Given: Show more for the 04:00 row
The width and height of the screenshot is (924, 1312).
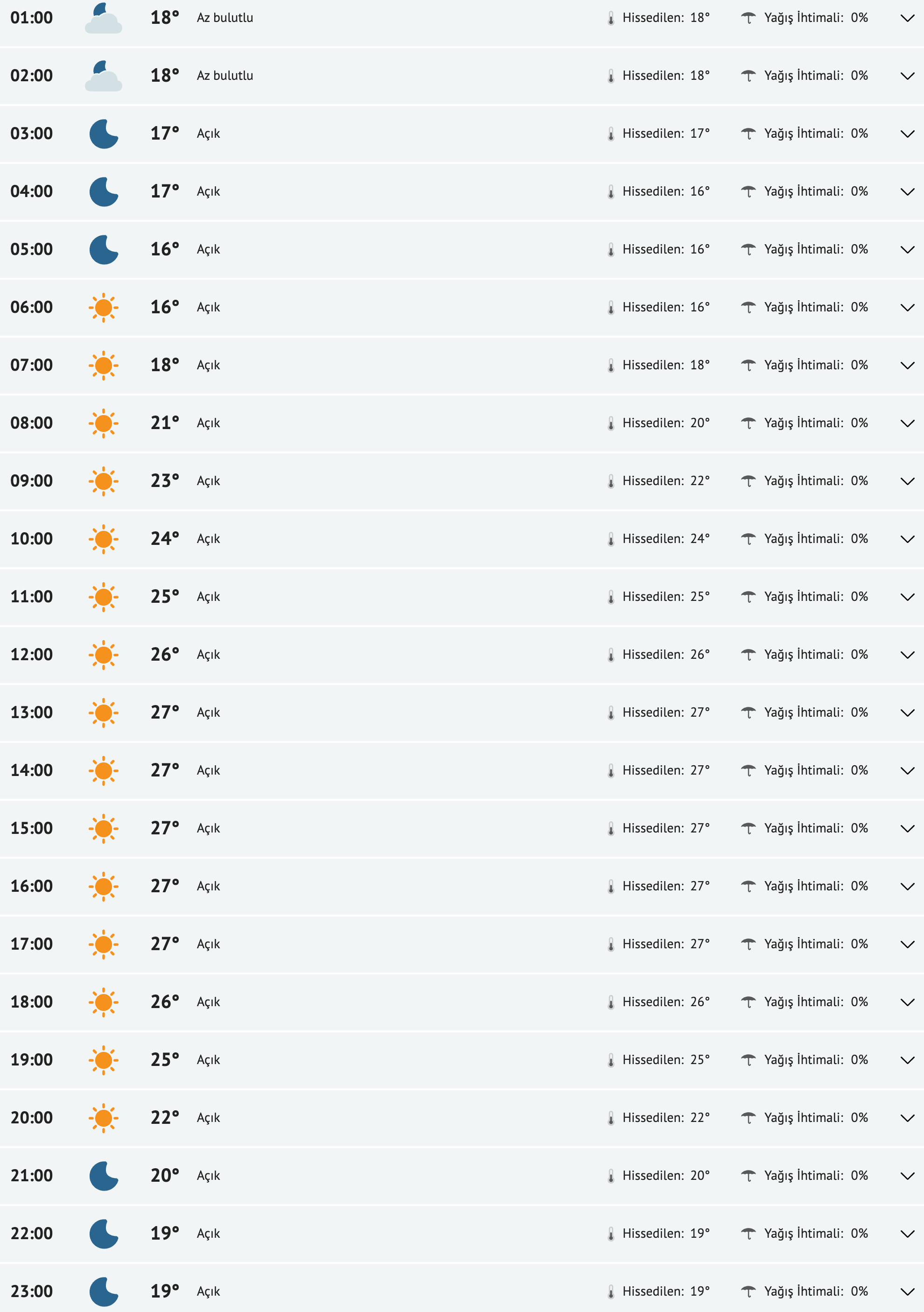Looking at the screenshot, I should pyautogui.click(x=907, y=192).
